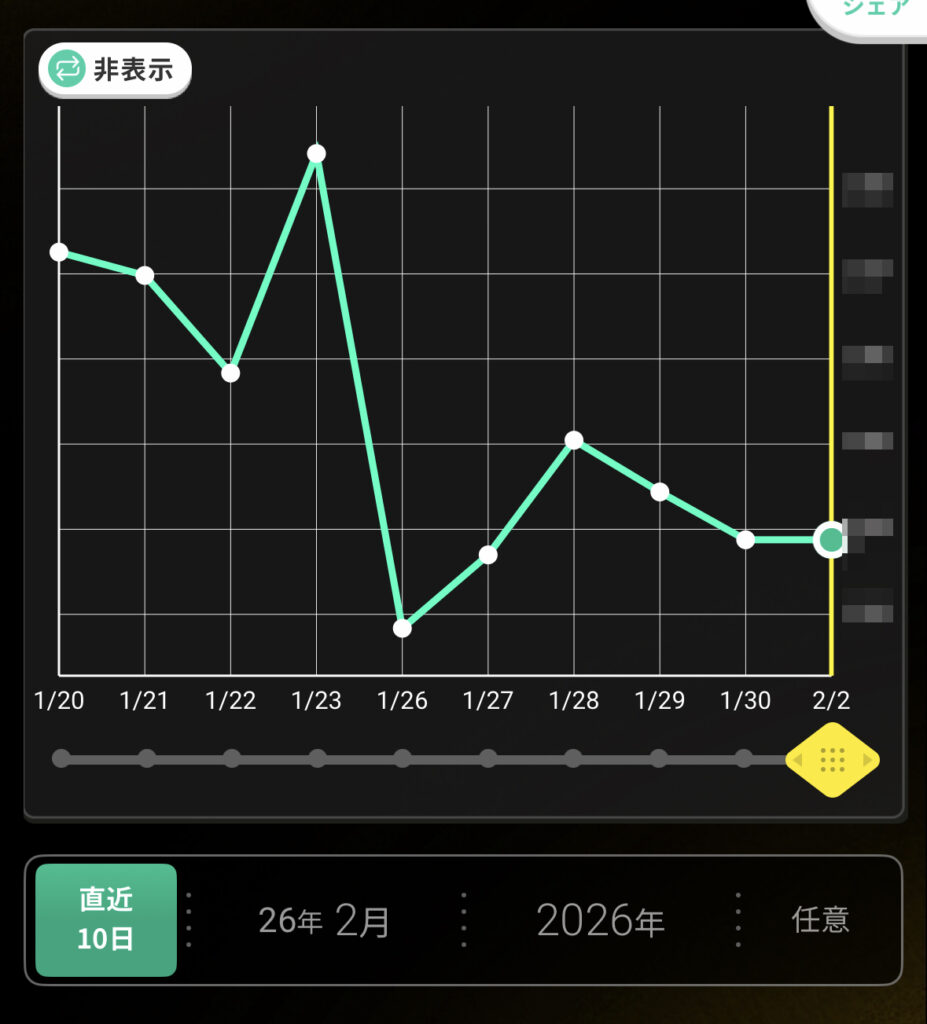Select the 1/29 data point on graph
The image size is (927, 1024).
(660, 492)
